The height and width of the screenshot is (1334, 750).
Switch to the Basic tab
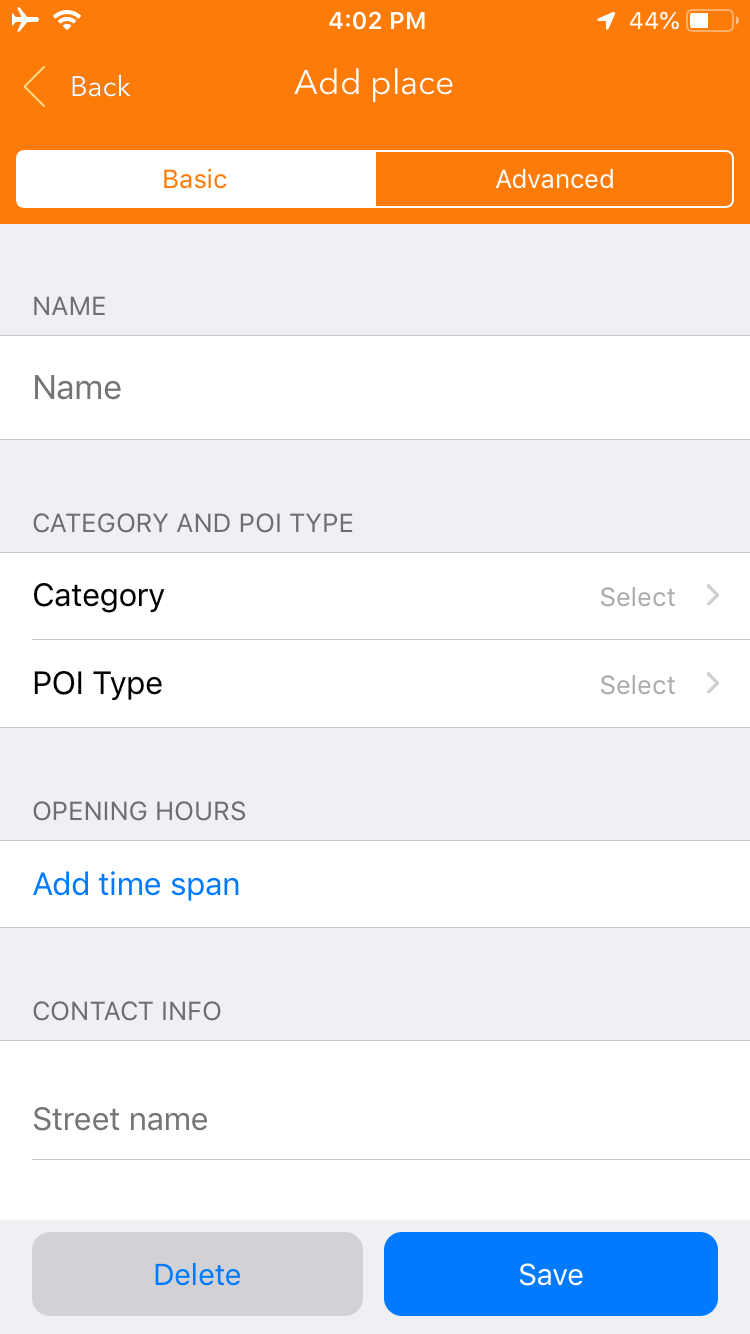(x=196, y=179)
